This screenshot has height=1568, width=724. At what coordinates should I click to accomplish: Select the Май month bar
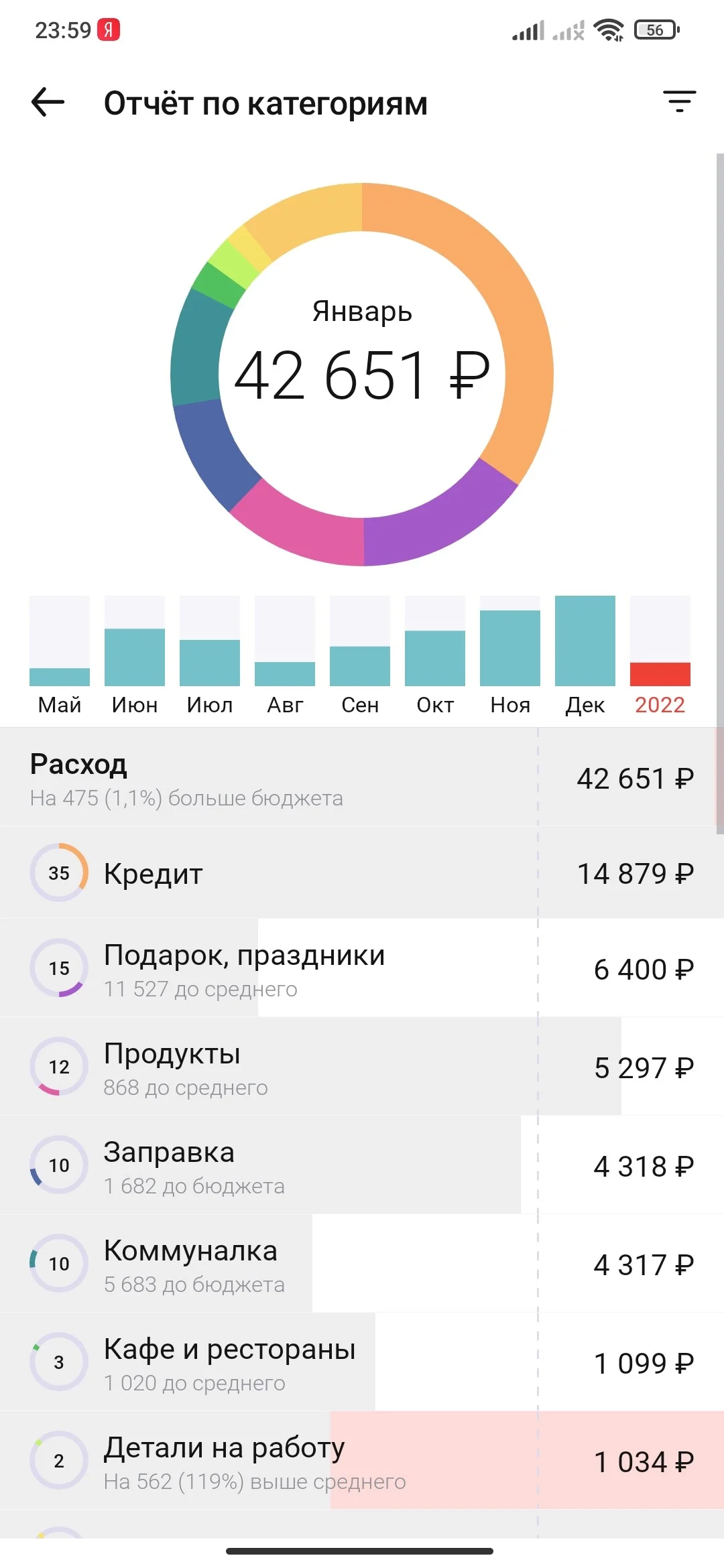(x=60, y=655)
